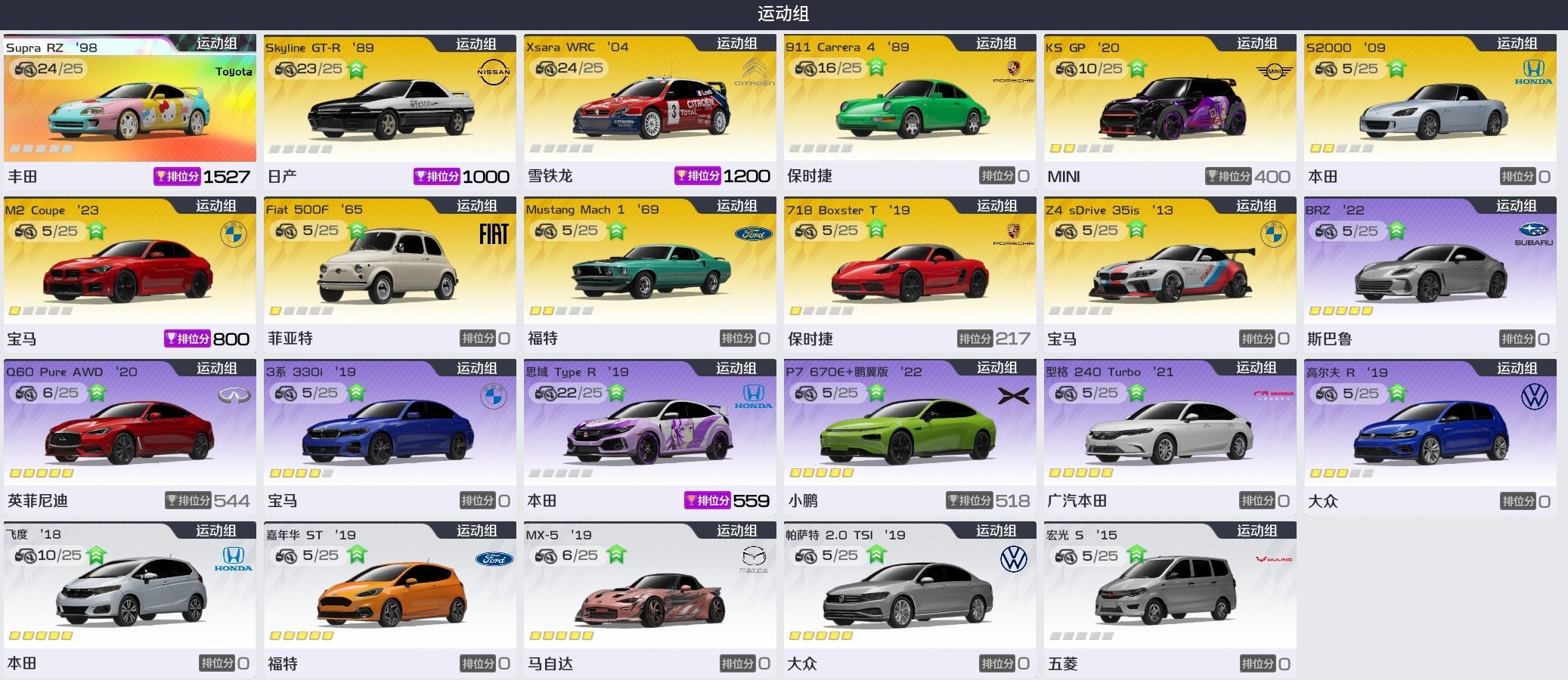Open the S2000 '09 Honda card

(1430, 110)
